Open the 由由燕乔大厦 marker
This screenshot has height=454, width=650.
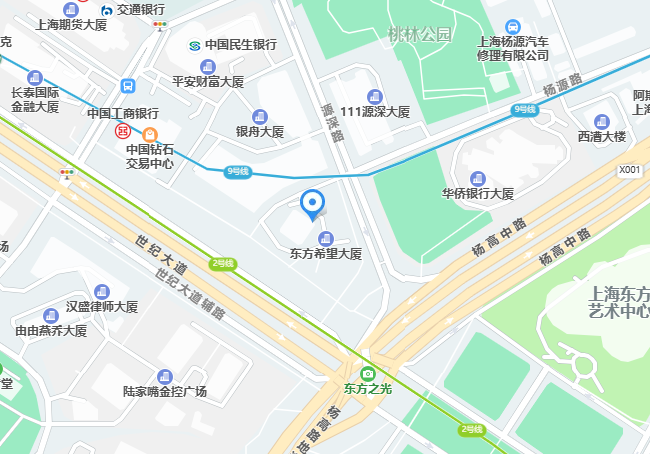point(50,315)
